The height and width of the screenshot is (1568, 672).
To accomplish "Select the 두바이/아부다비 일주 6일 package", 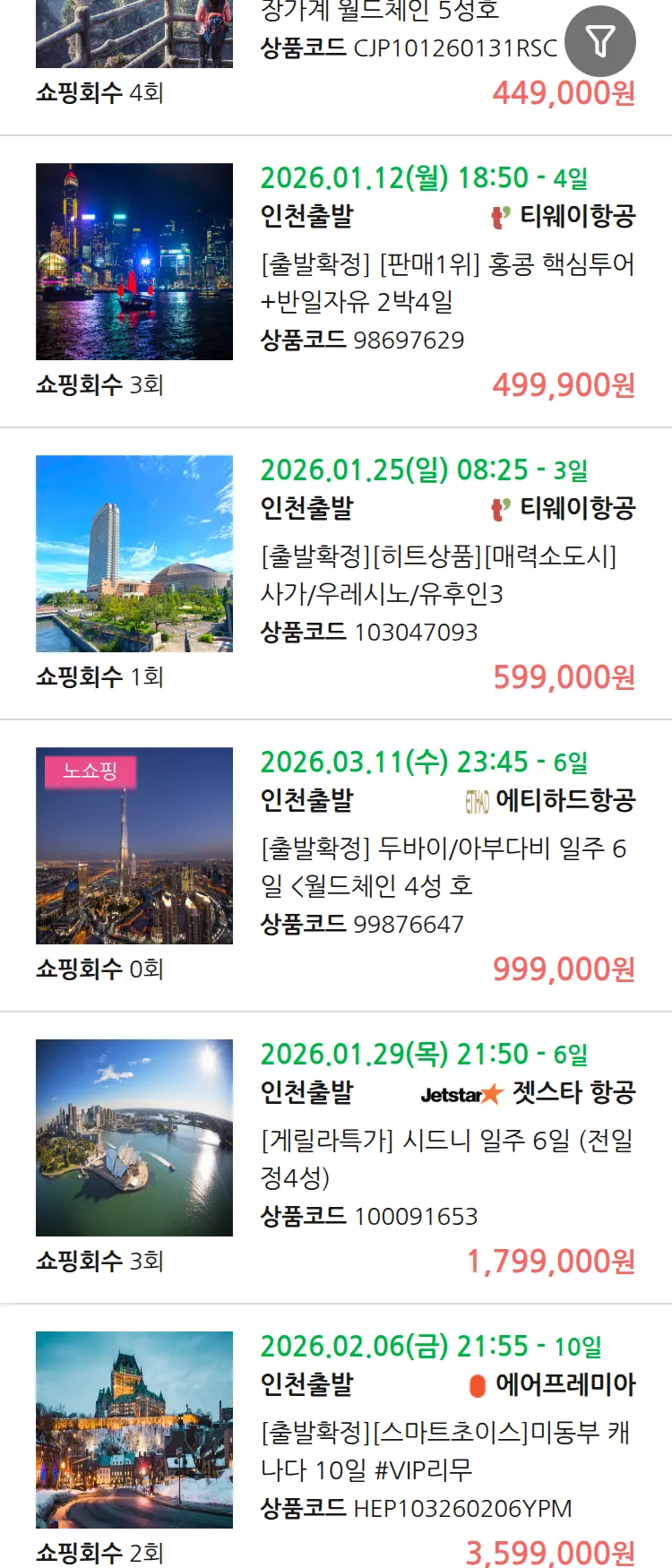I will (x=443, y=866).
